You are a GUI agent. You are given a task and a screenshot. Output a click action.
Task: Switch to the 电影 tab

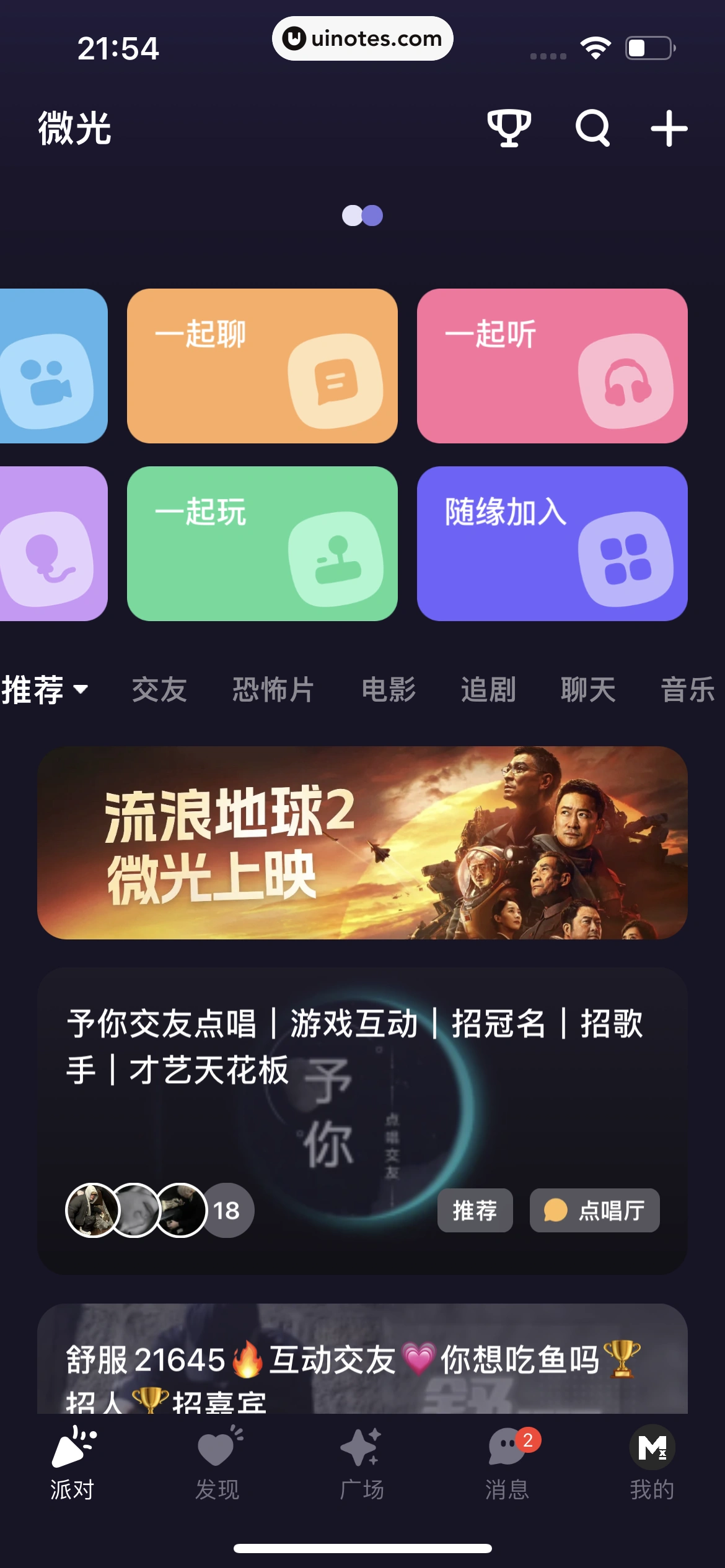(389, 689)
